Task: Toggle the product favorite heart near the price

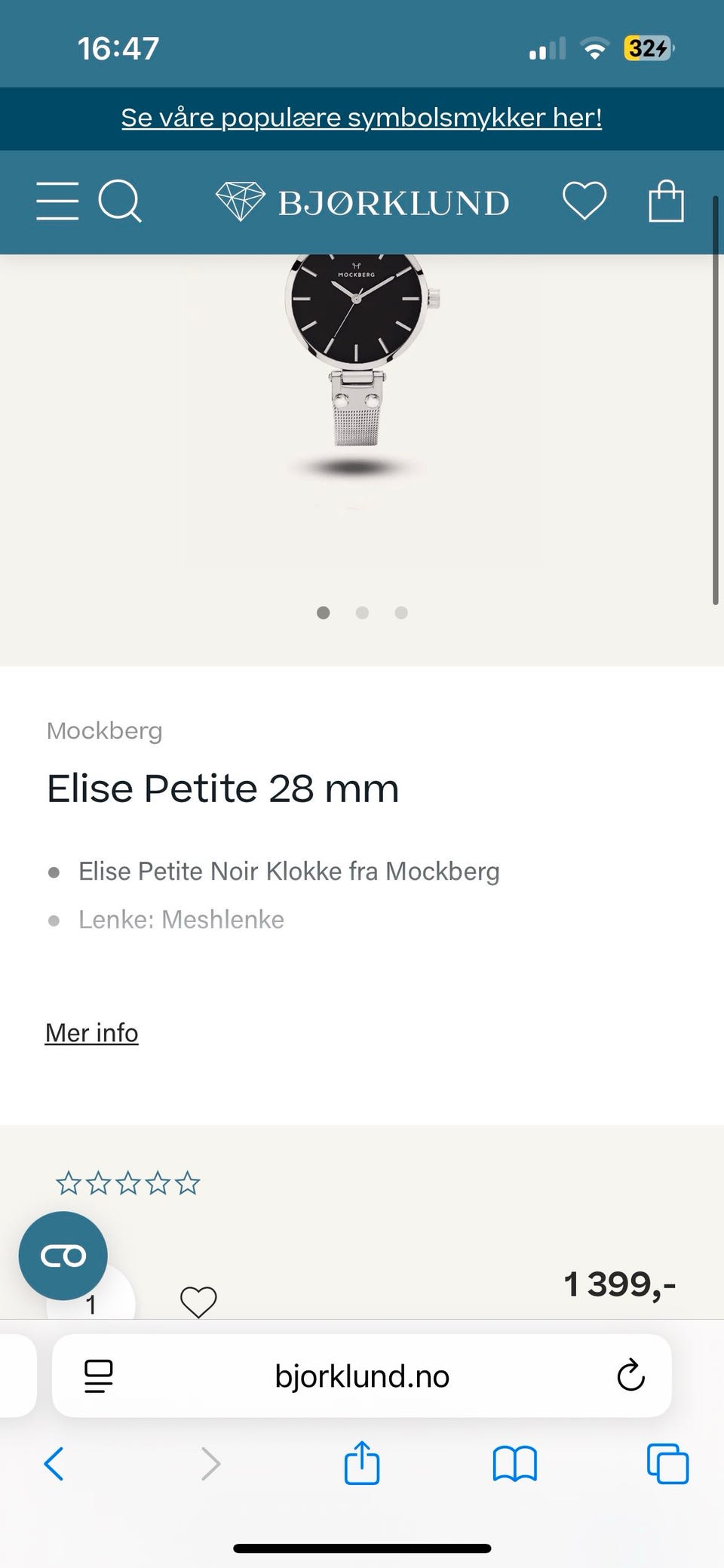Action: [198, 1301]
